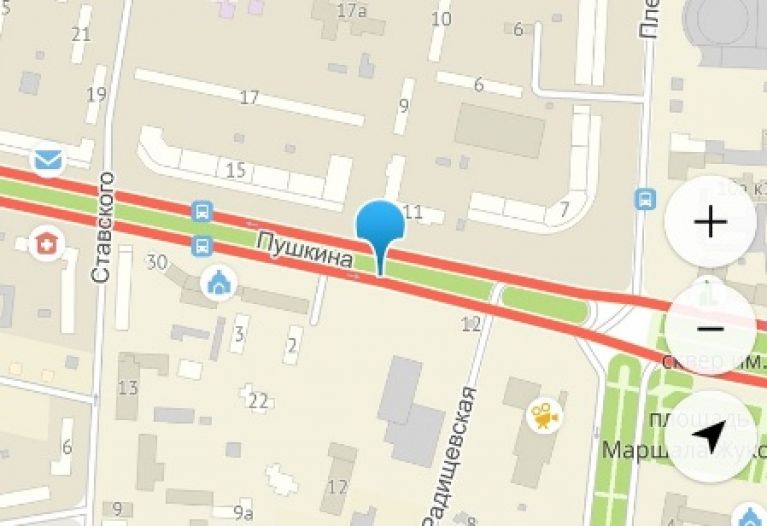Select the lower bus stop on Пушкина
The width and height of the screenshot is (767, 526).
point(203,244)
